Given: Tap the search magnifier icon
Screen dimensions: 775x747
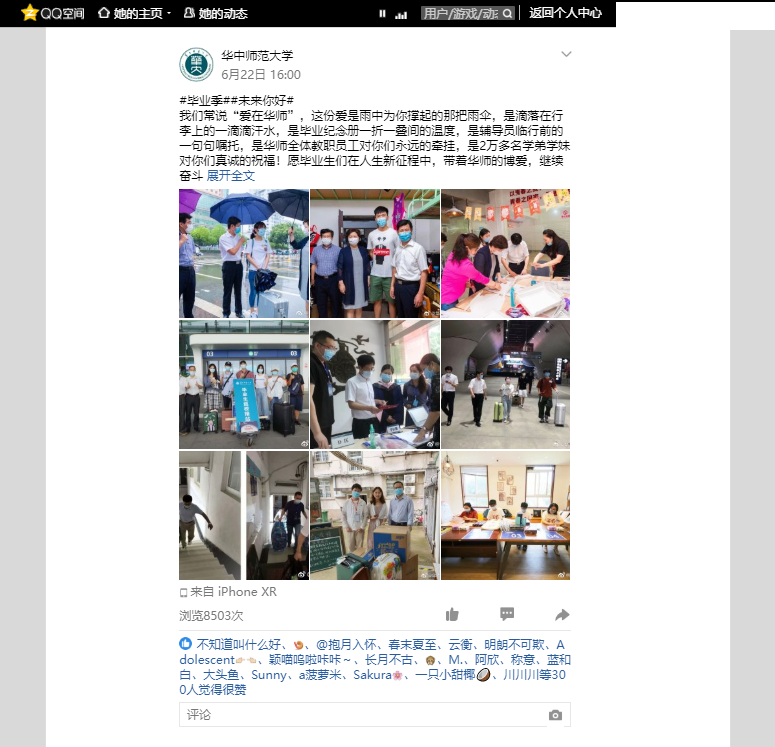Looking at the screenshot, I should 508,13.
